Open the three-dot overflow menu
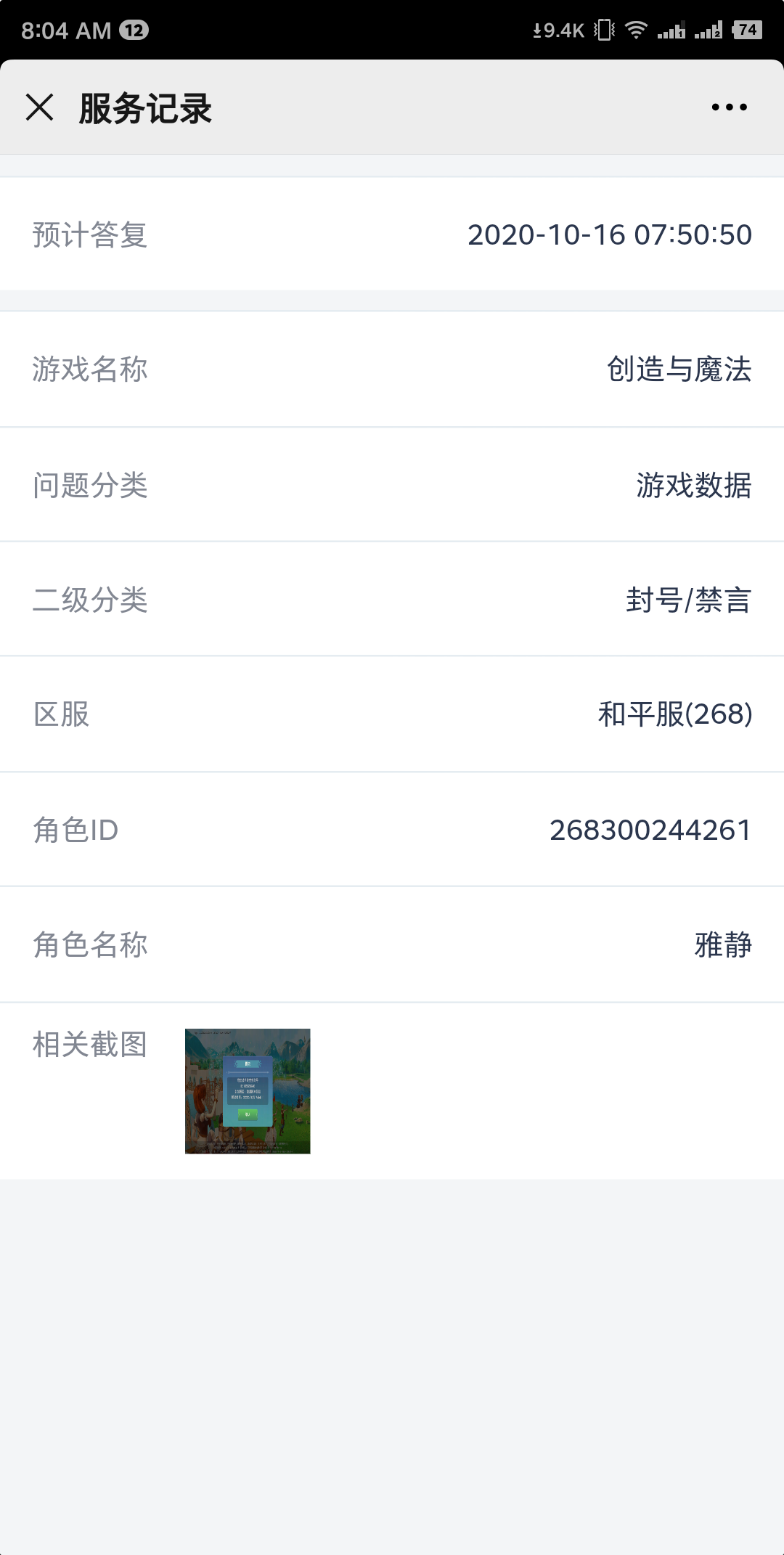Image resolution: width=784 pixels, height=1555 pixels. tap(729, 107)
